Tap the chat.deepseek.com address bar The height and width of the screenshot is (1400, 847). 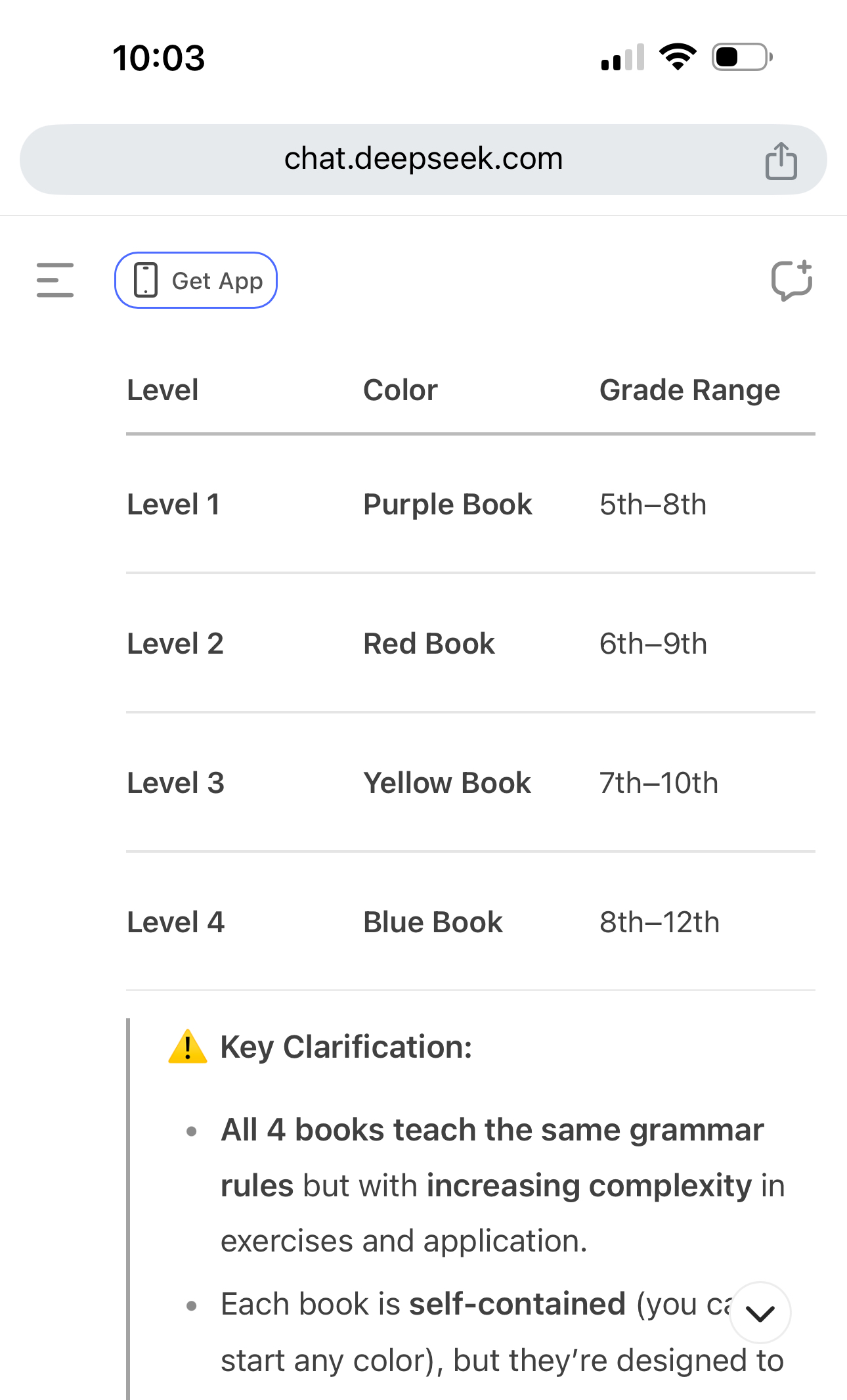423,160
